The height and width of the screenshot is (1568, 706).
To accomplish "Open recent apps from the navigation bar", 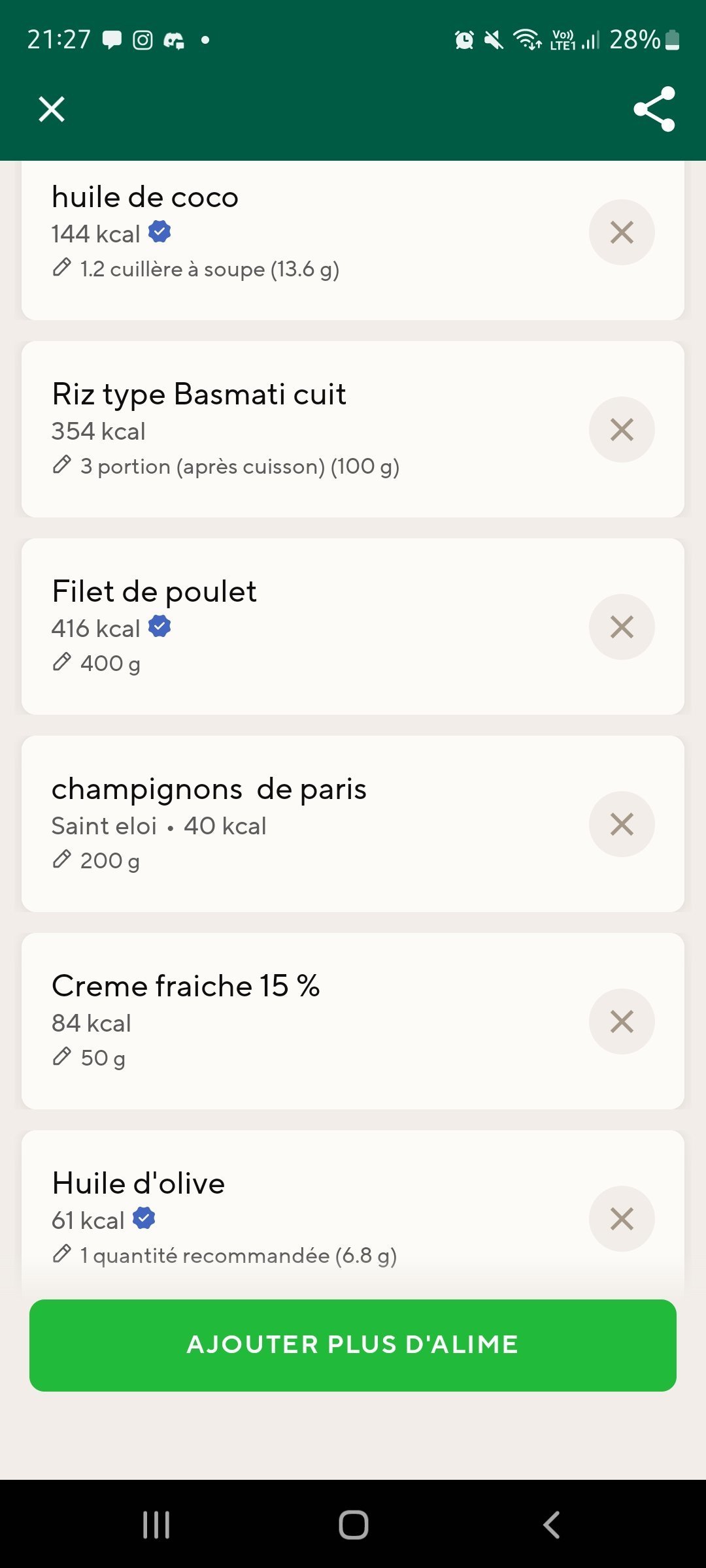I will [156, 1525].
